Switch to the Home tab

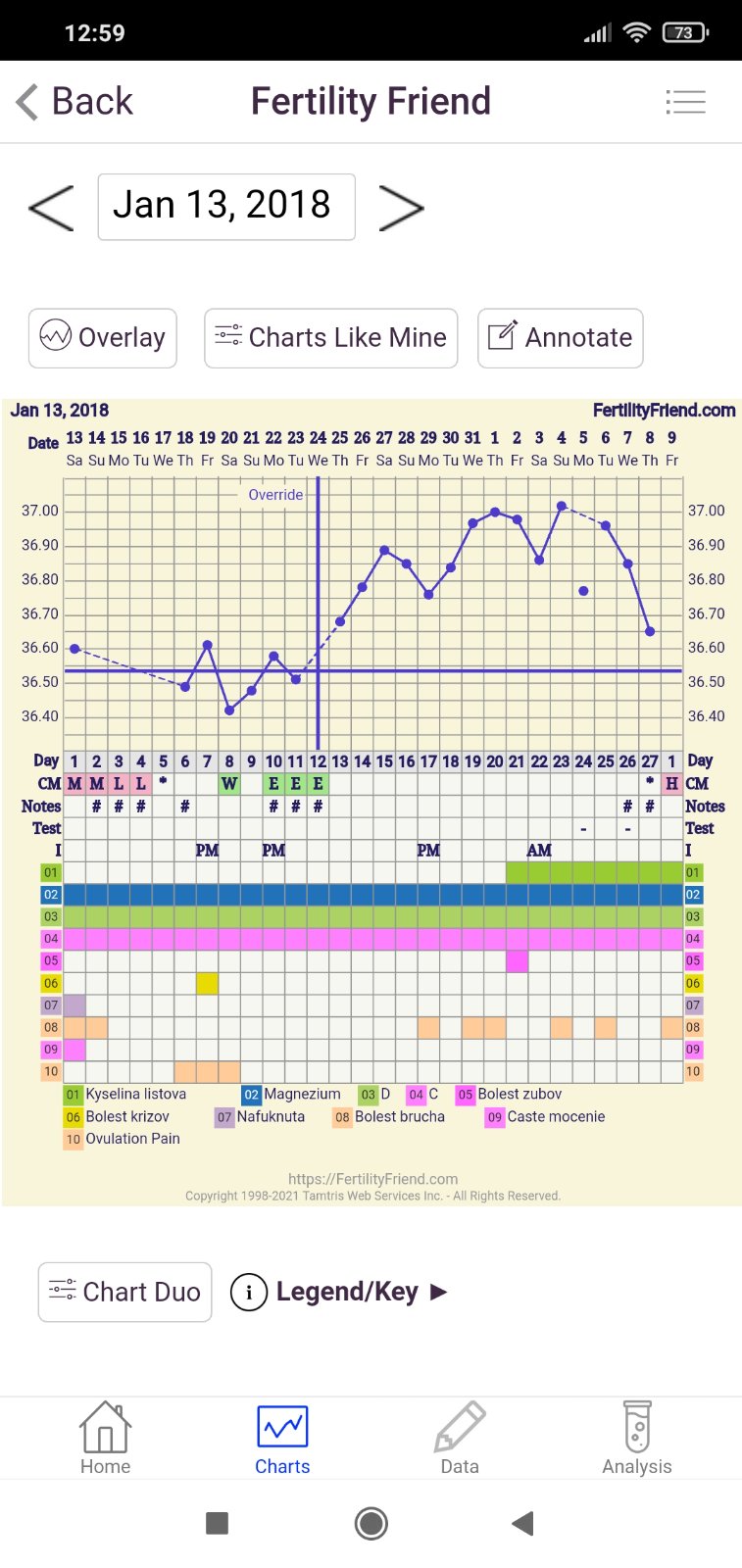click(x=105, y=1439)
